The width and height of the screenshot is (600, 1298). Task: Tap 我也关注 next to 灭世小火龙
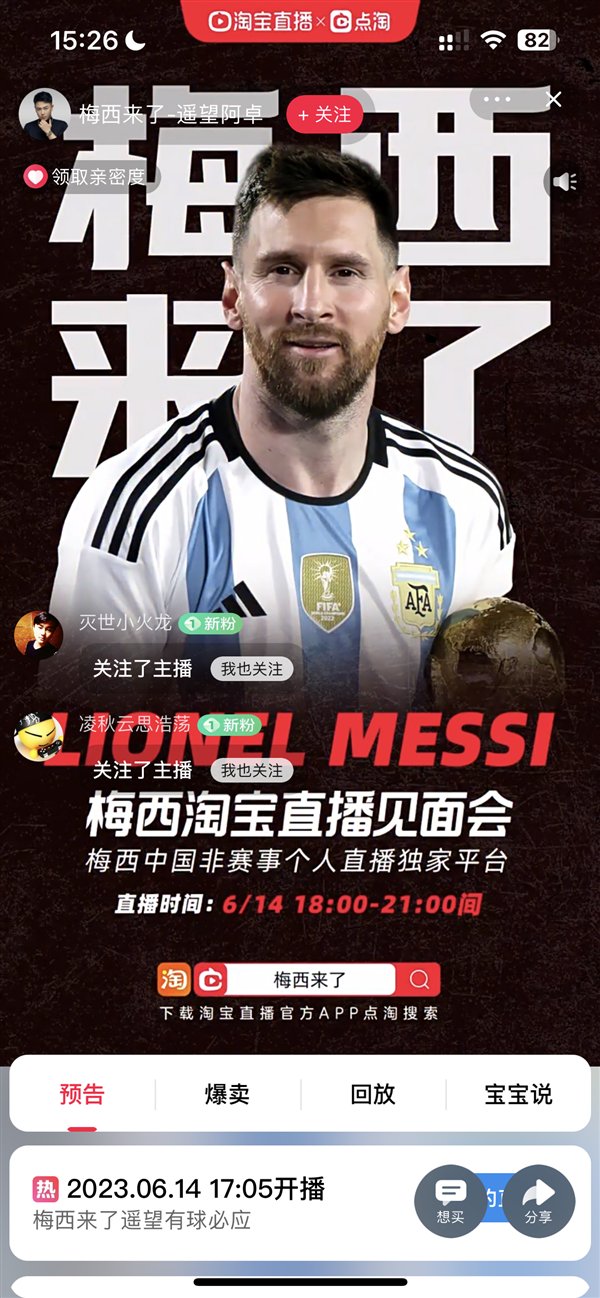251,669
